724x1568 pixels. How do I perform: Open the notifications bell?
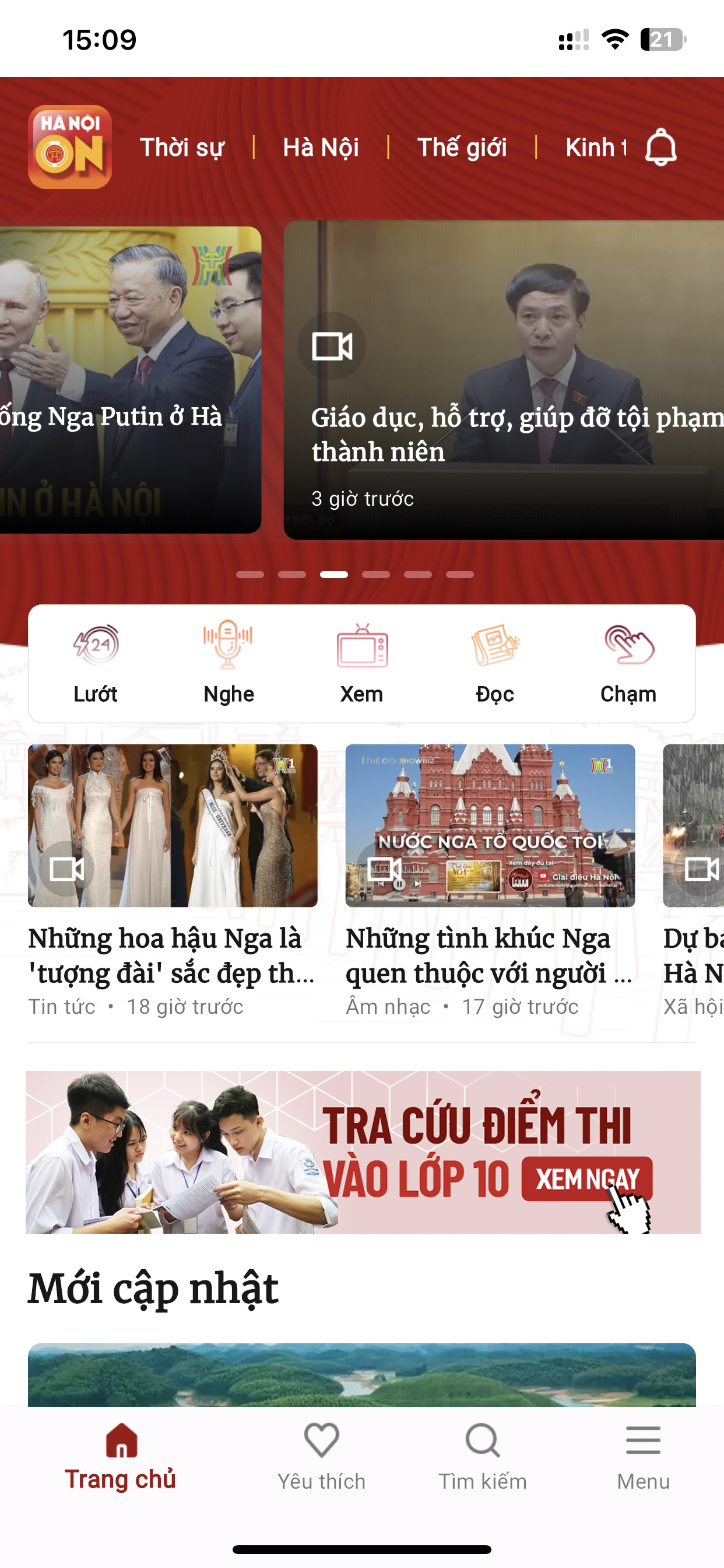[x=660, y=148]
